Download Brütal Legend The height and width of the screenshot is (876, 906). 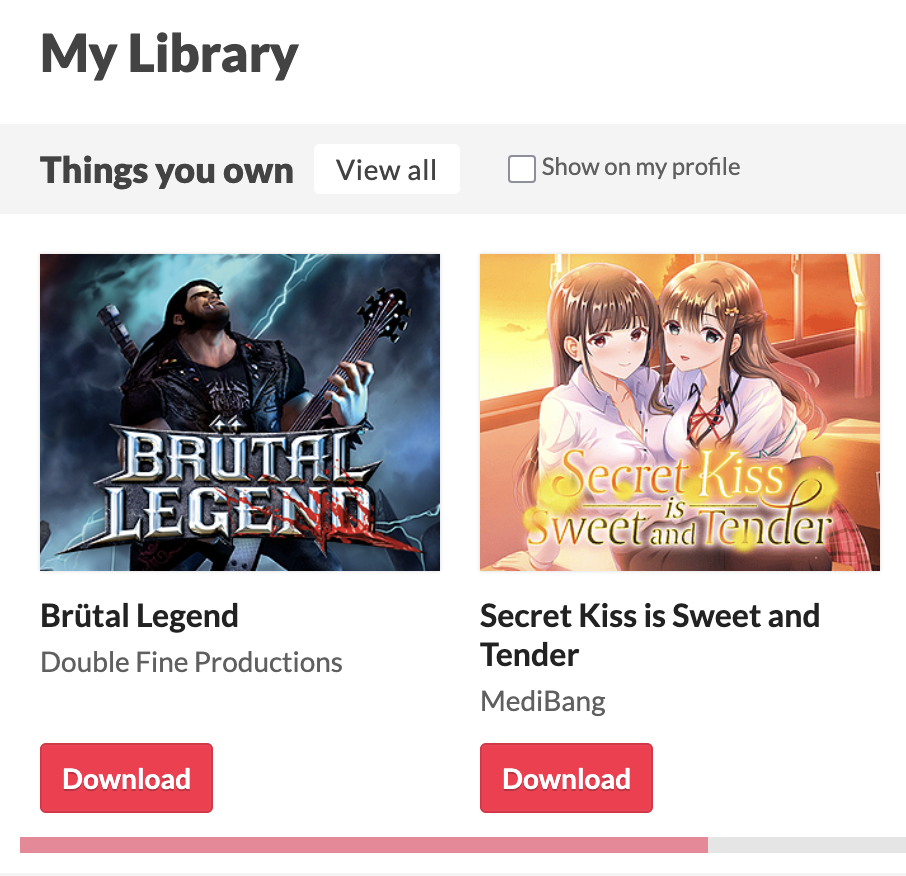[126, 778]
